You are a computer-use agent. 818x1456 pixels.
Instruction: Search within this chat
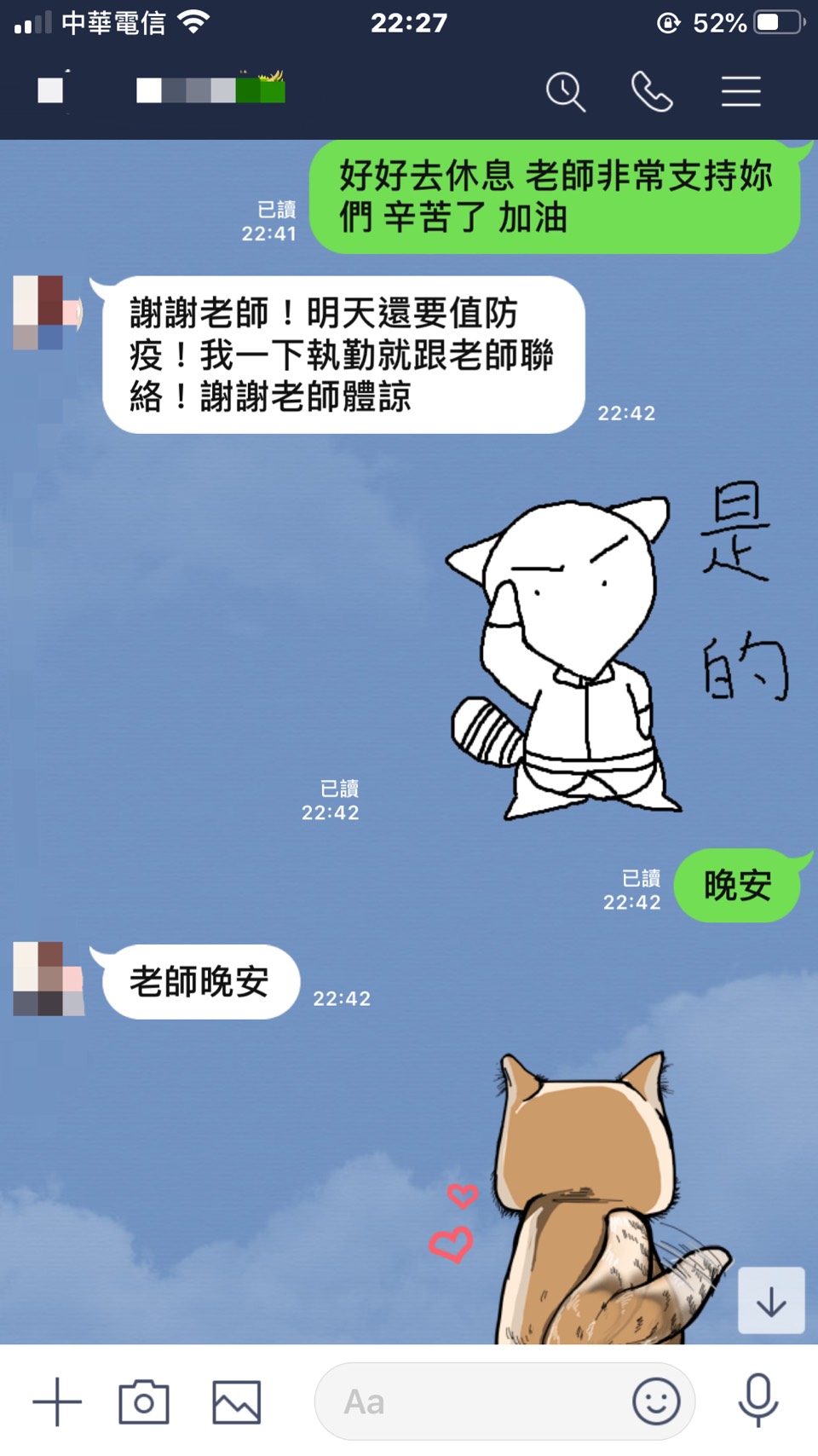(x=565, y=91)
